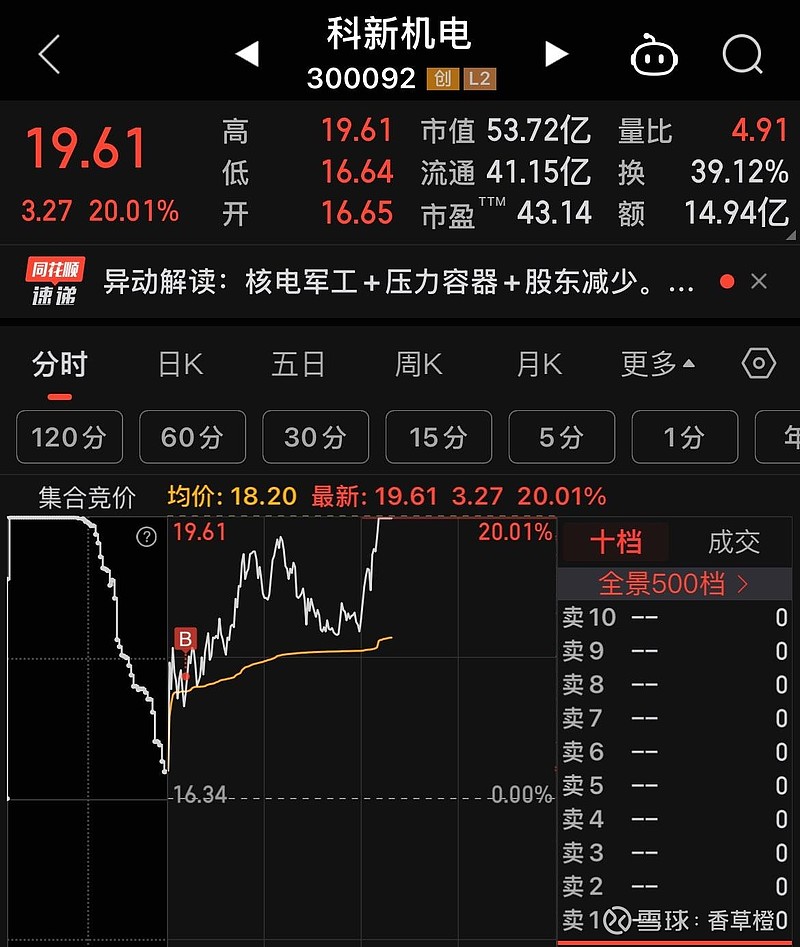Dismiss the 异动解读 banner
The height and width of the screenshot is (947, 800).
(759, 282)
